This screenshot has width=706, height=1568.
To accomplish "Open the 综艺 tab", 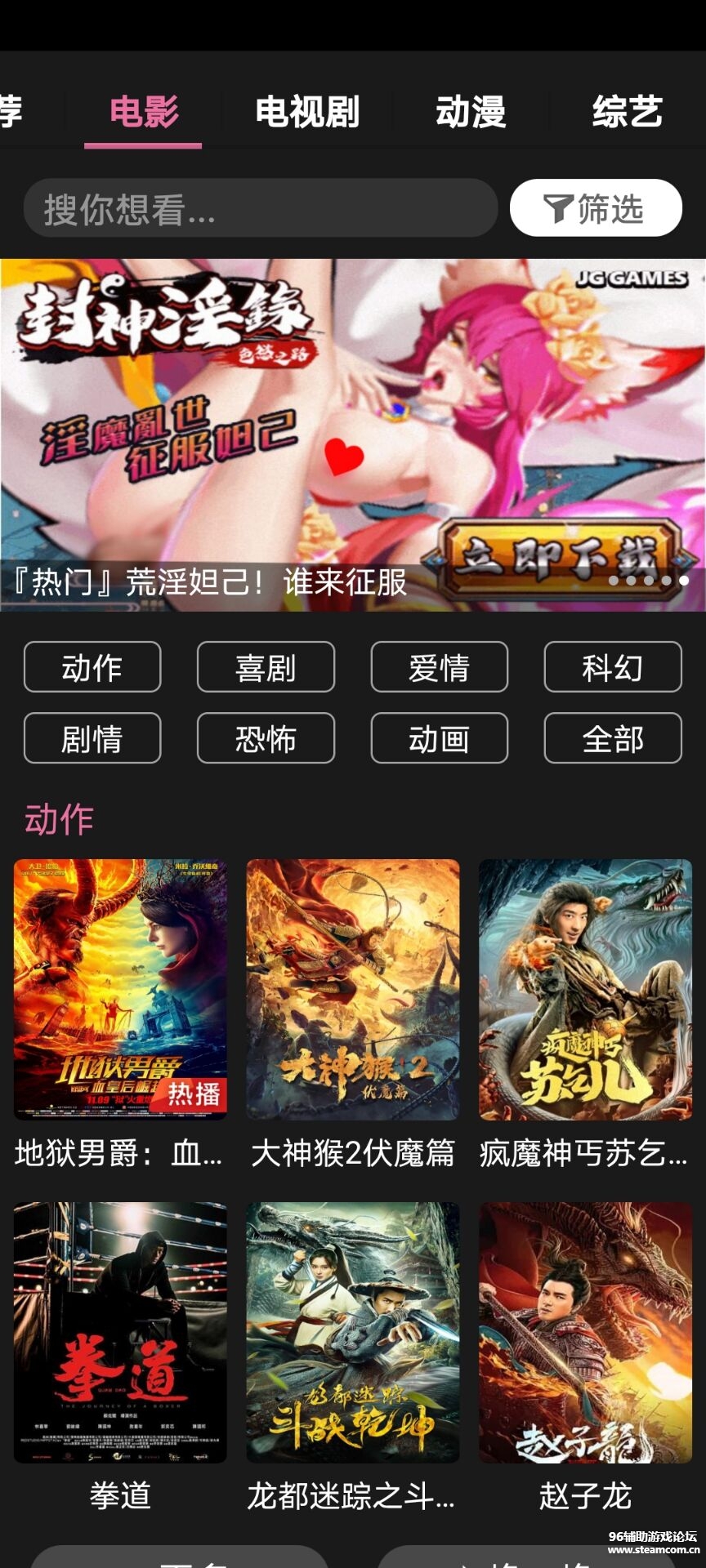I will pos(628,112).
